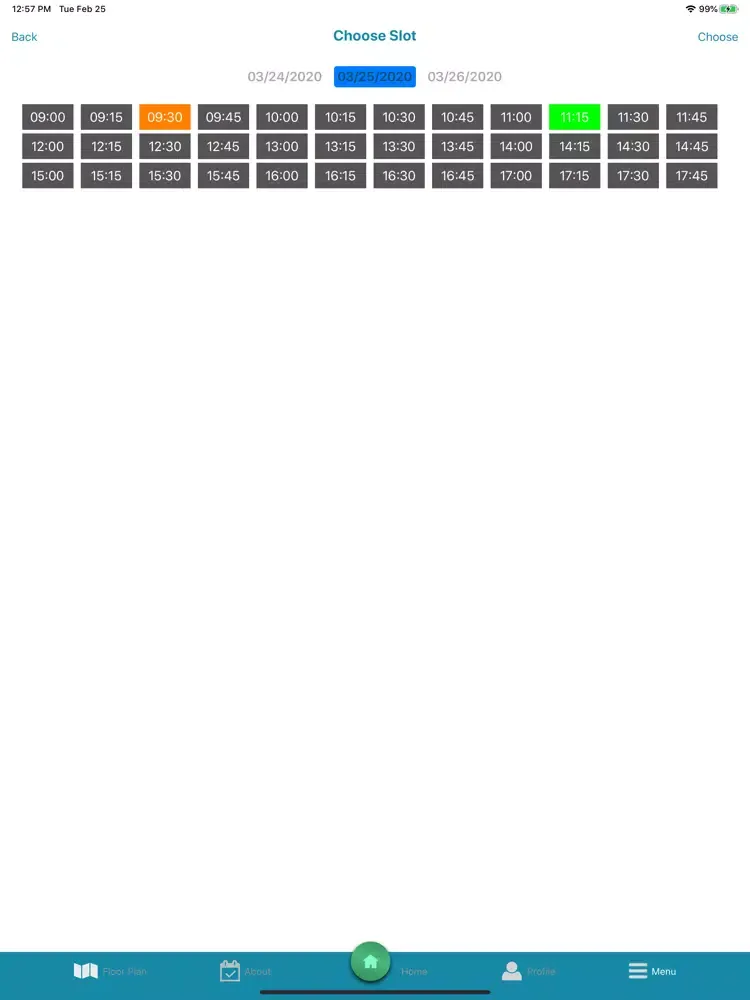Choose the 17:45 time slot
Screen dimensions: 750x1000
pos(691,176)
